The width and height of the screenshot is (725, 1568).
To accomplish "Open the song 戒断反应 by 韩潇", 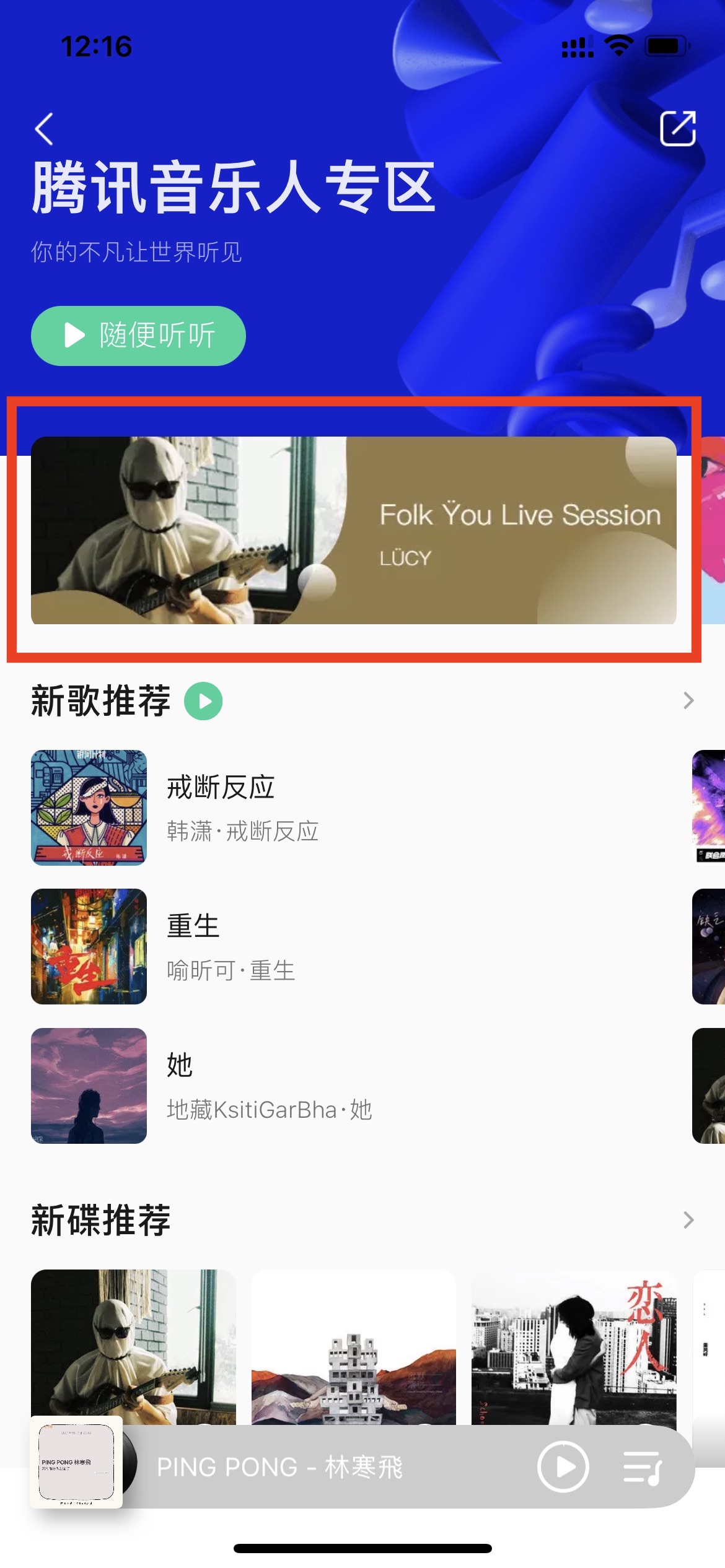I will [242, 808].
